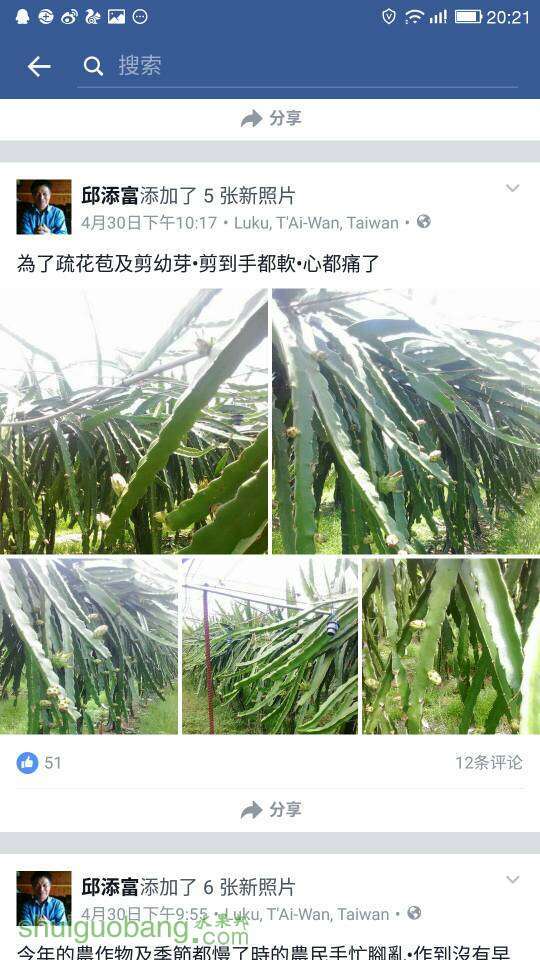
Task: Open 邱添富's name on the 6-photo post
Action: [x=110, y=887]
